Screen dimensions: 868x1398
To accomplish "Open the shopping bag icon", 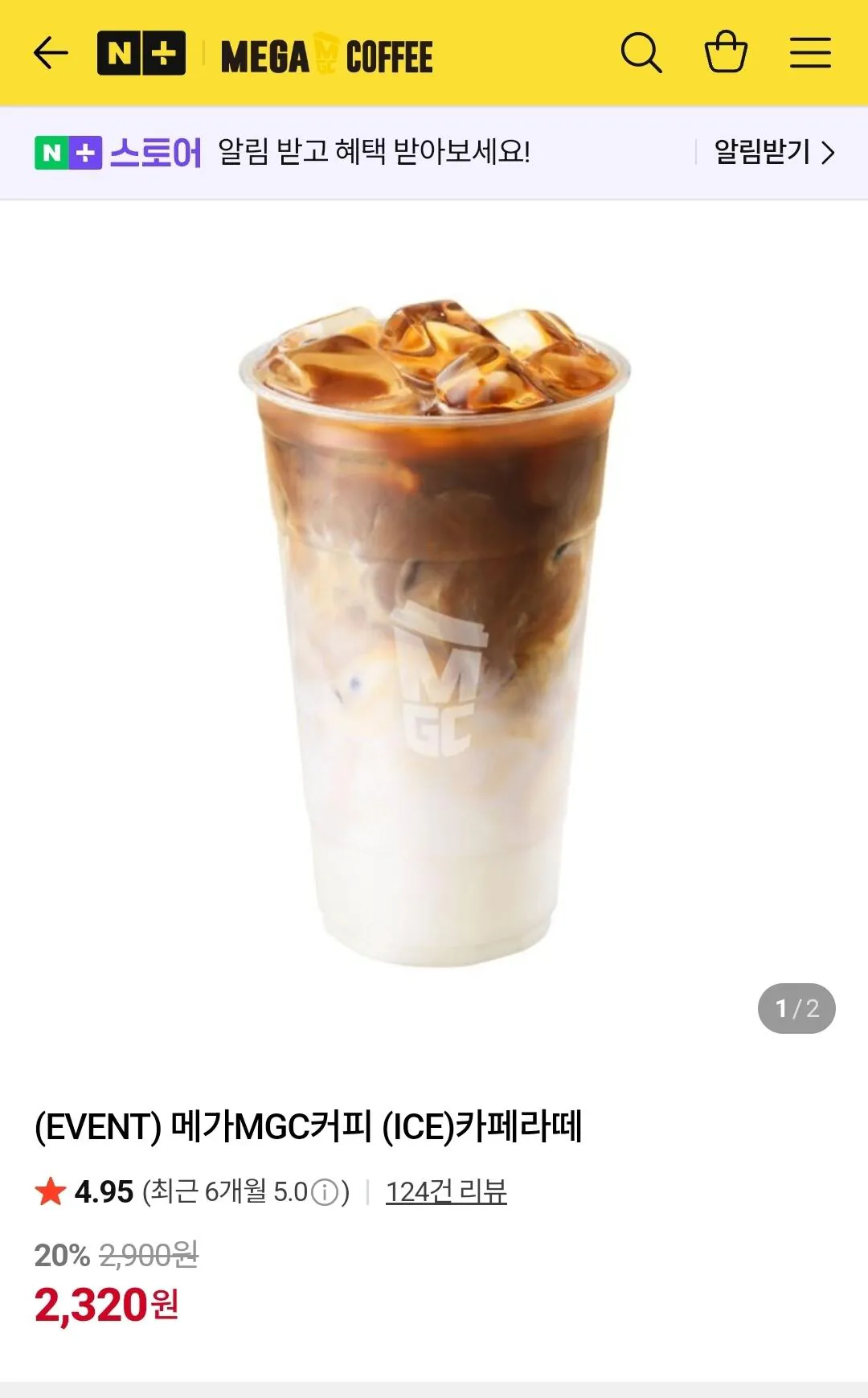I will pos(726,53).
